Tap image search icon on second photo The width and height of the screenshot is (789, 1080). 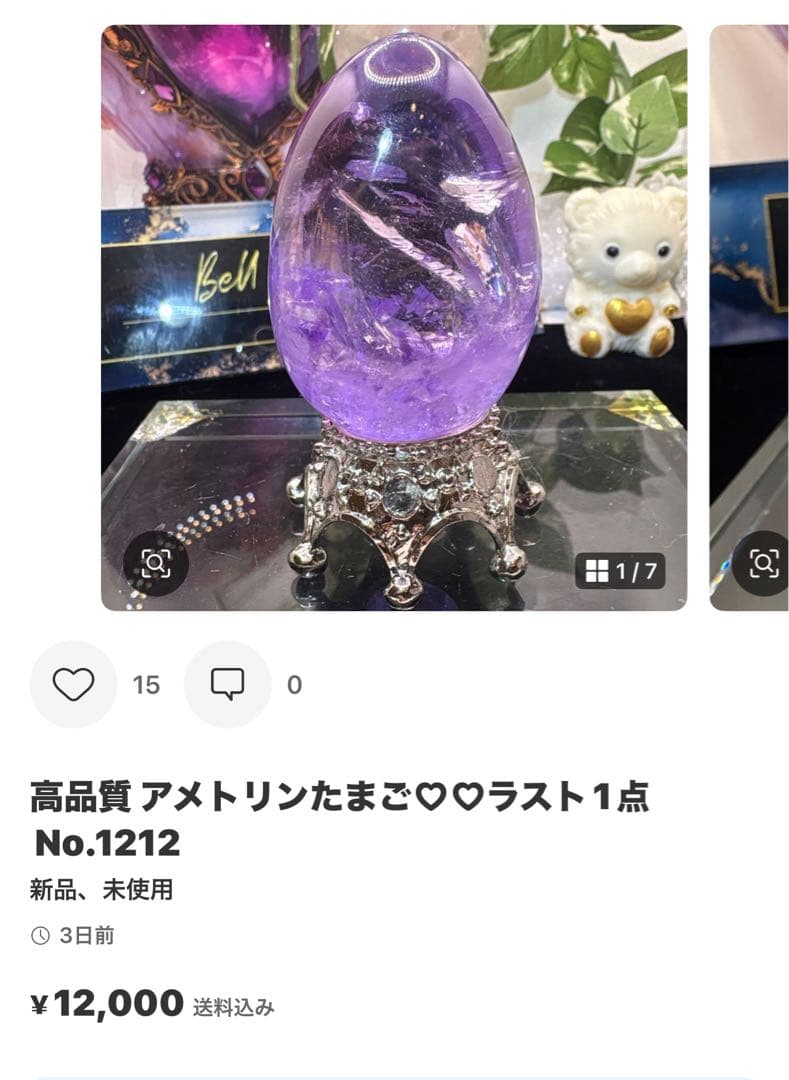coord(764,564)
